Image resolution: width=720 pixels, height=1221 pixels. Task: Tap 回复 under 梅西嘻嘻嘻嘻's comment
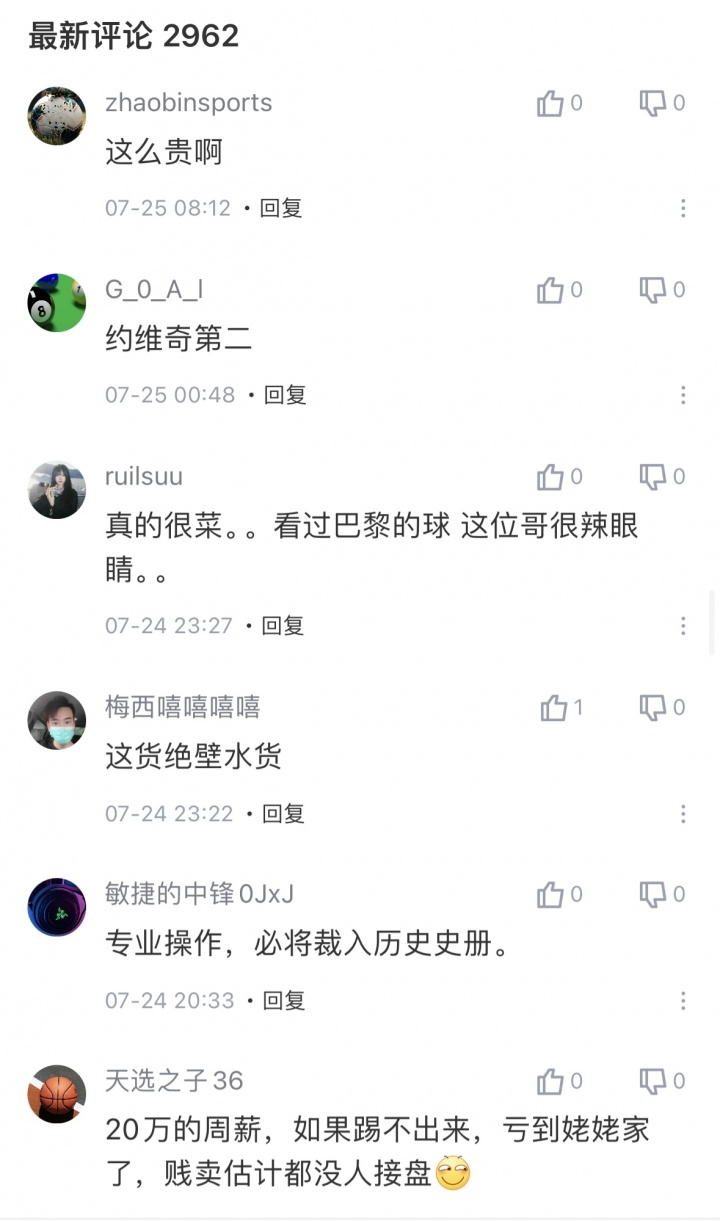coord(283,813)
